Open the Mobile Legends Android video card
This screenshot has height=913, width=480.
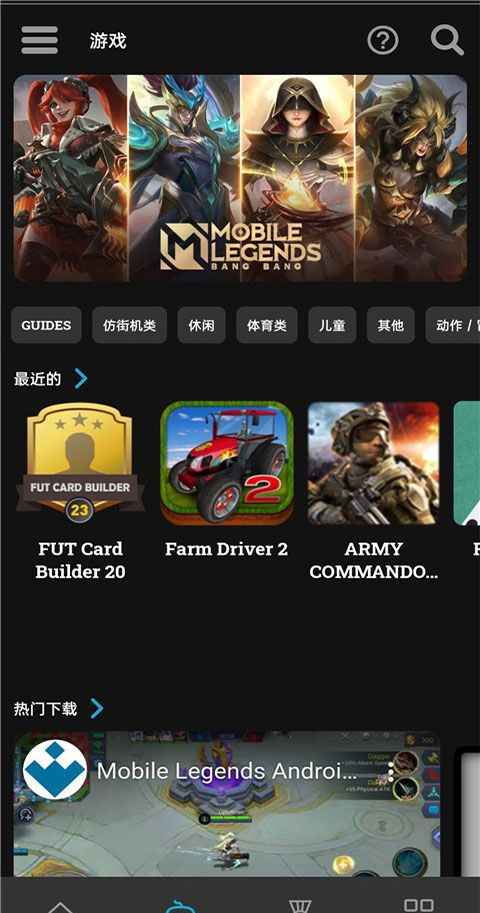click(227, 804)
